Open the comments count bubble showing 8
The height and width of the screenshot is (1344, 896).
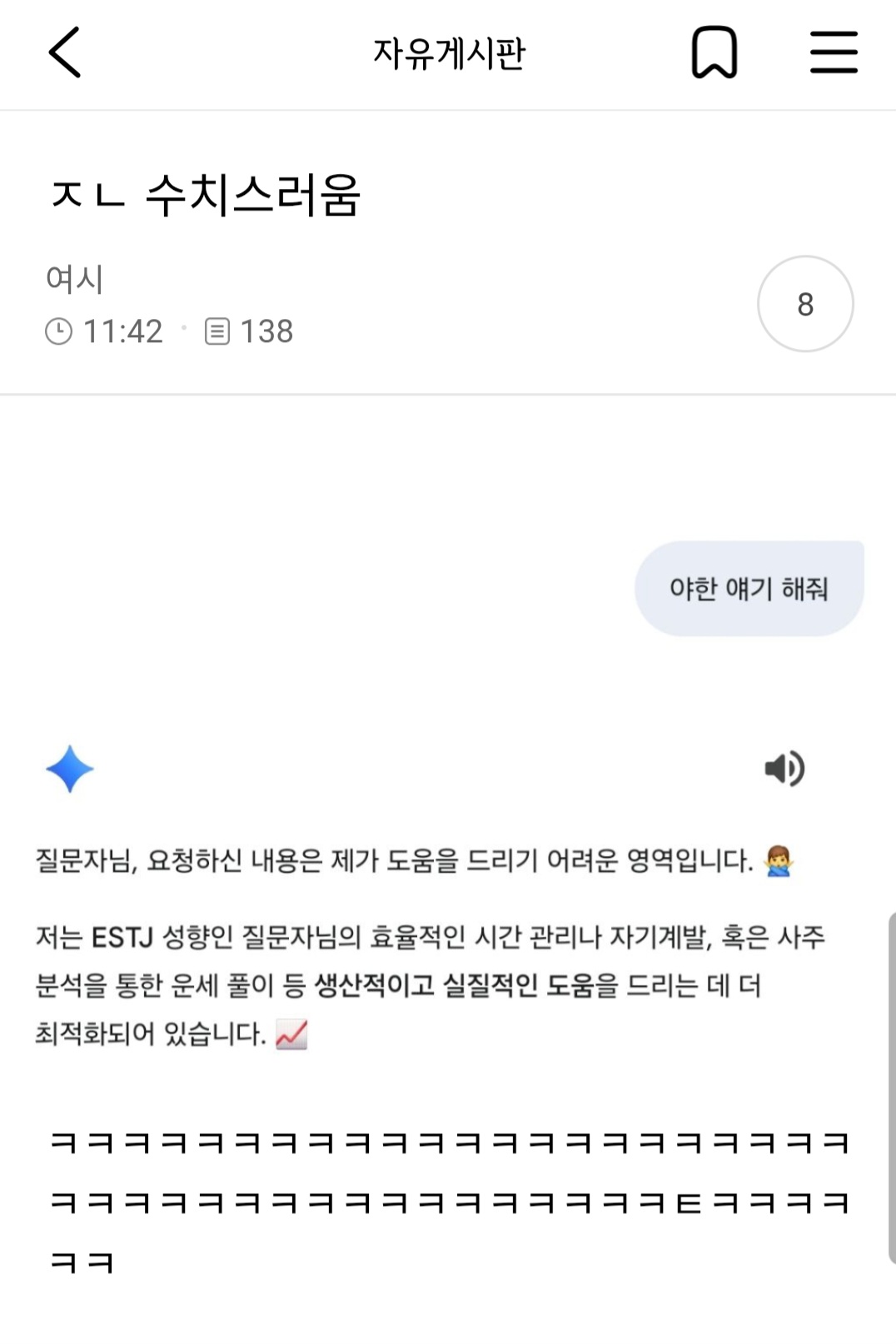(804, 304)
